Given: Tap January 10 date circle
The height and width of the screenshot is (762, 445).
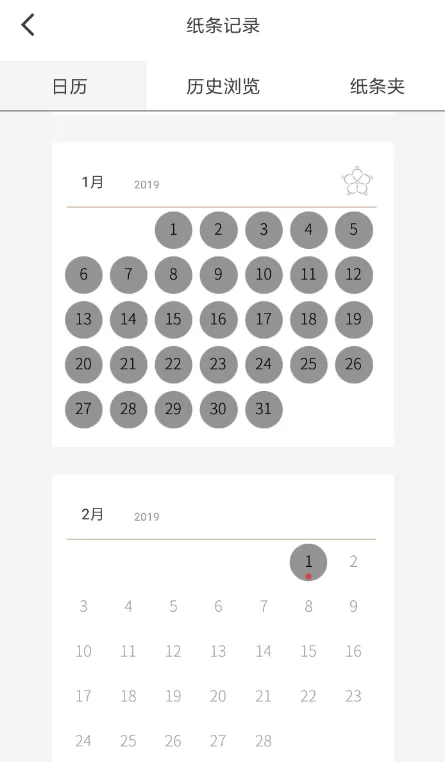Looking at the screenshot, I should [264, 275].
